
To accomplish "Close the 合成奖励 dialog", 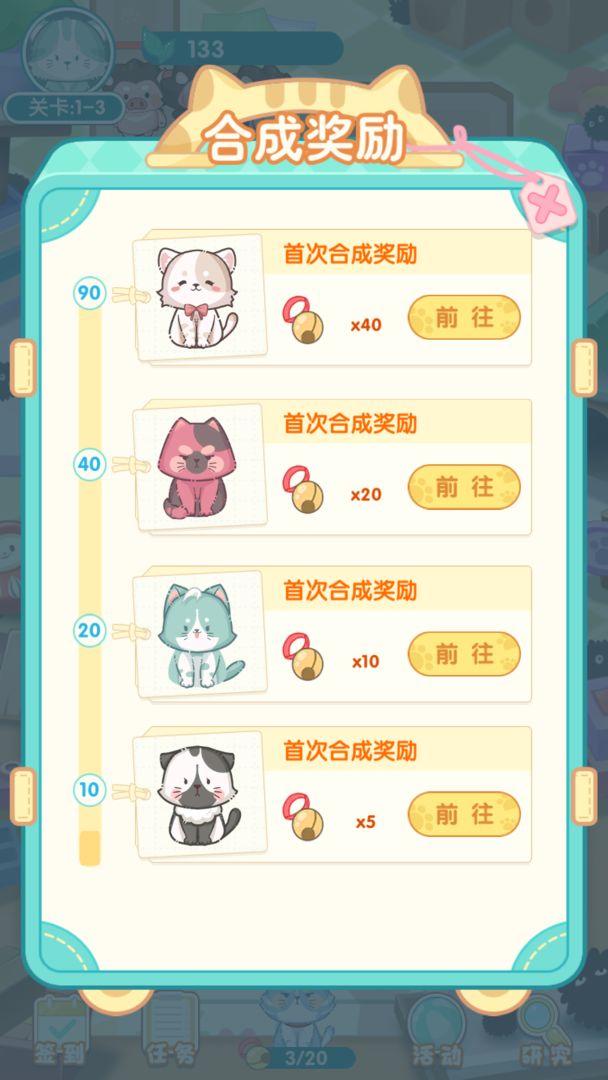I will 545,208.
